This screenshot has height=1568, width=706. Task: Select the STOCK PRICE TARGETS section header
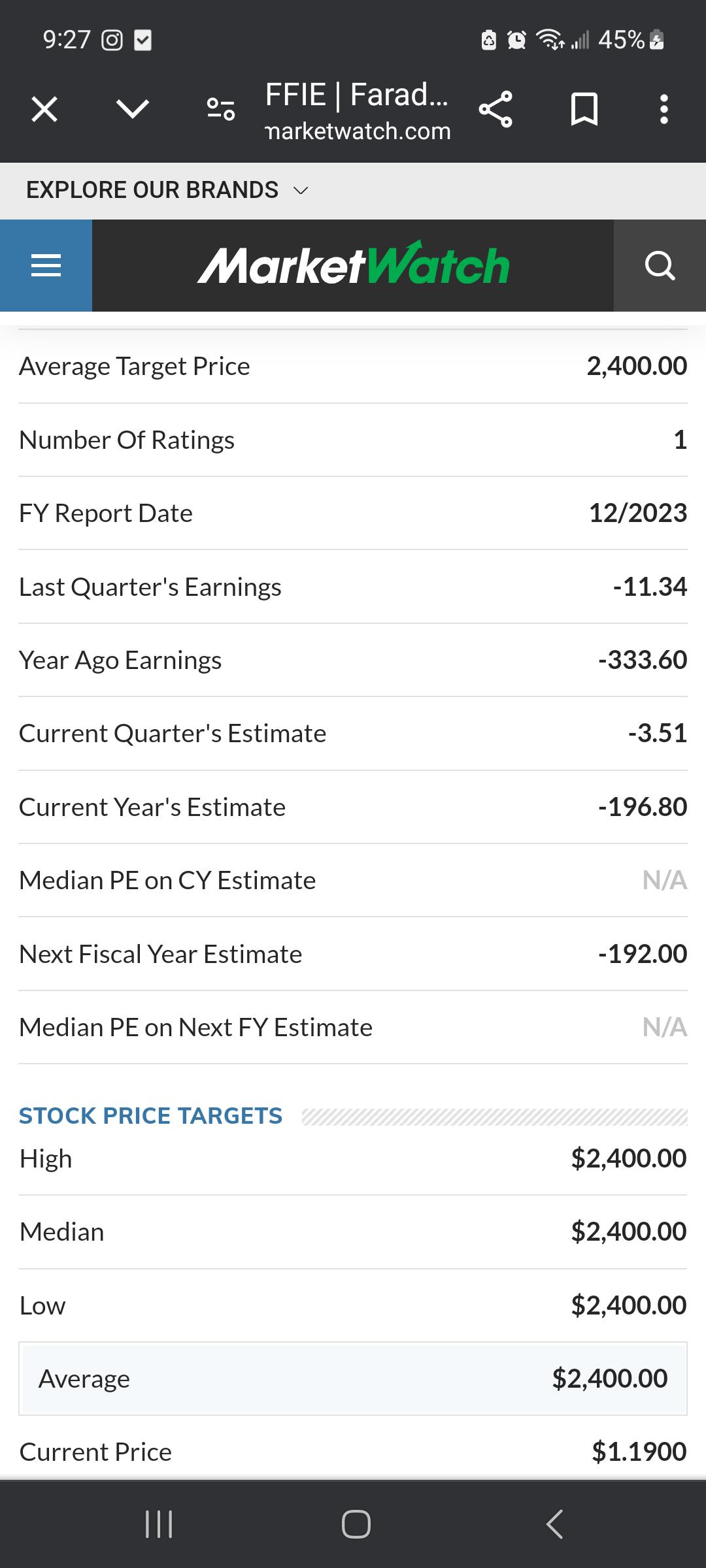150,1115
